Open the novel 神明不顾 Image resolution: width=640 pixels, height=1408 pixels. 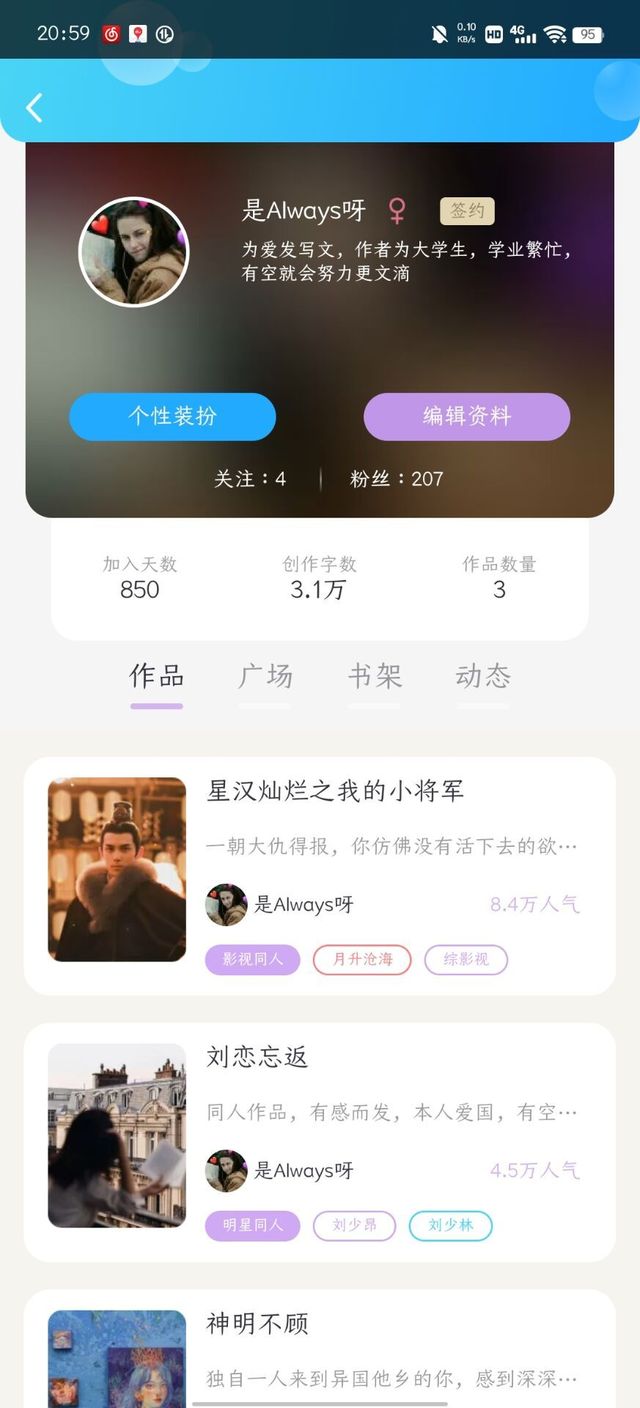[257, 1324]
